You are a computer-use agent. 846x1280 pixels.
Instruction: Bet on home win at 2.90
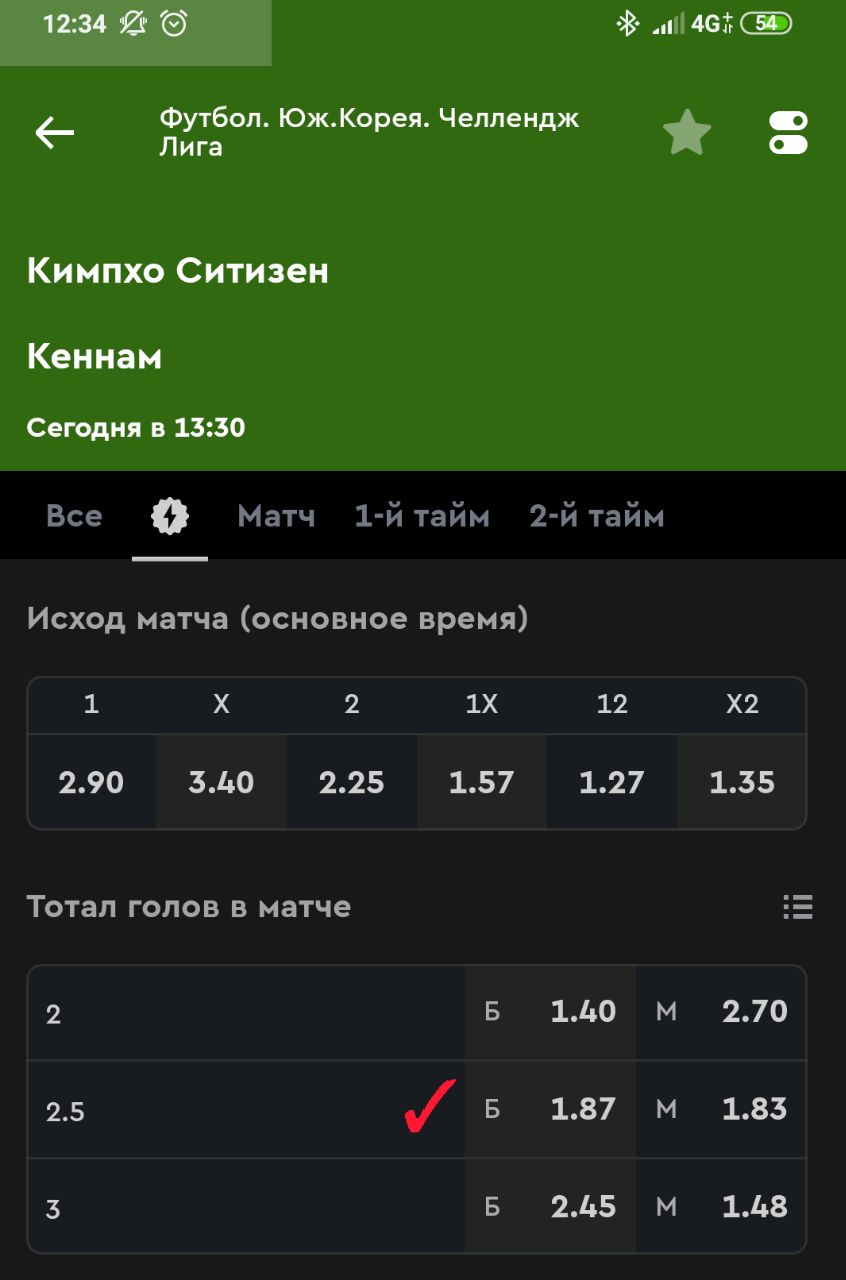91,782
